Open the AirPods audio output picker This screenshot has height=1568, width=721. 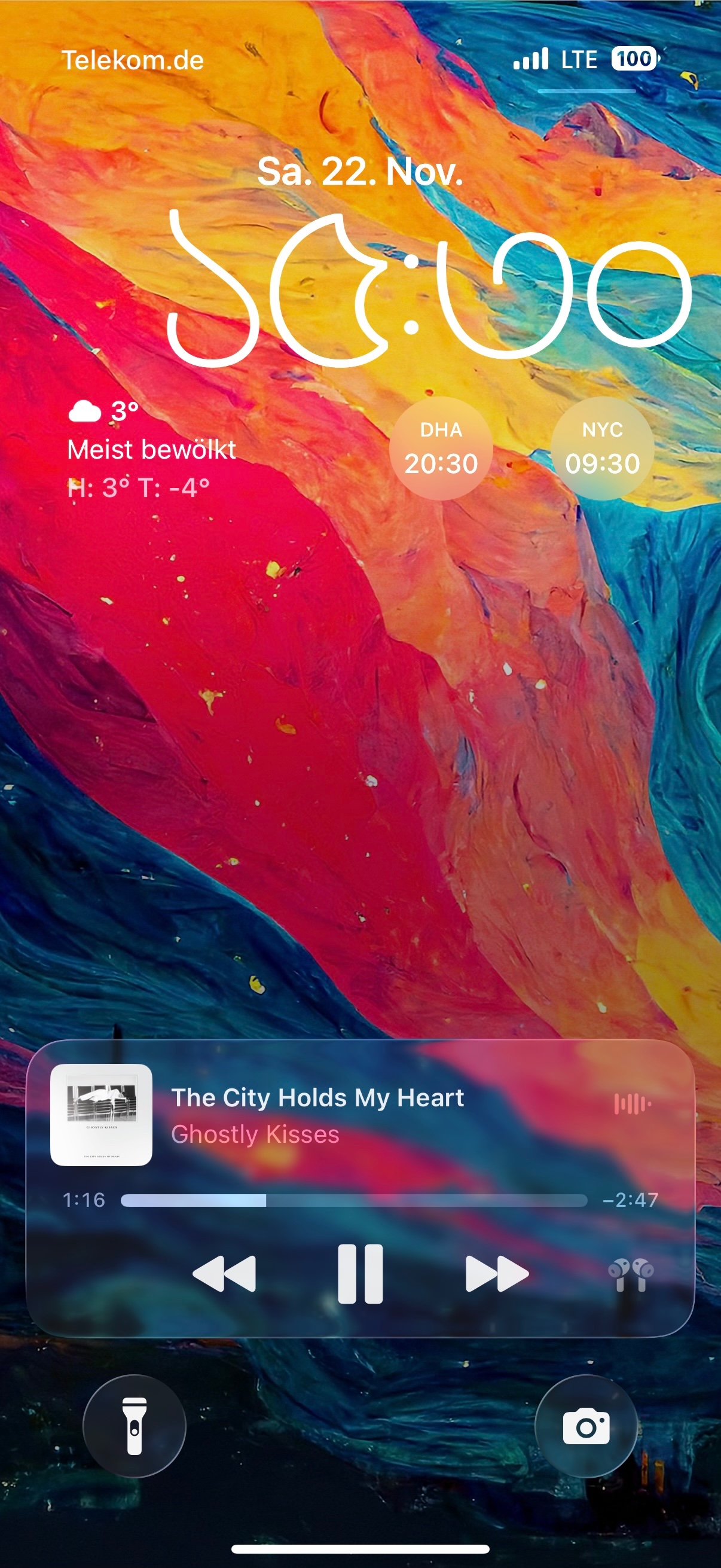[631, 1274]
